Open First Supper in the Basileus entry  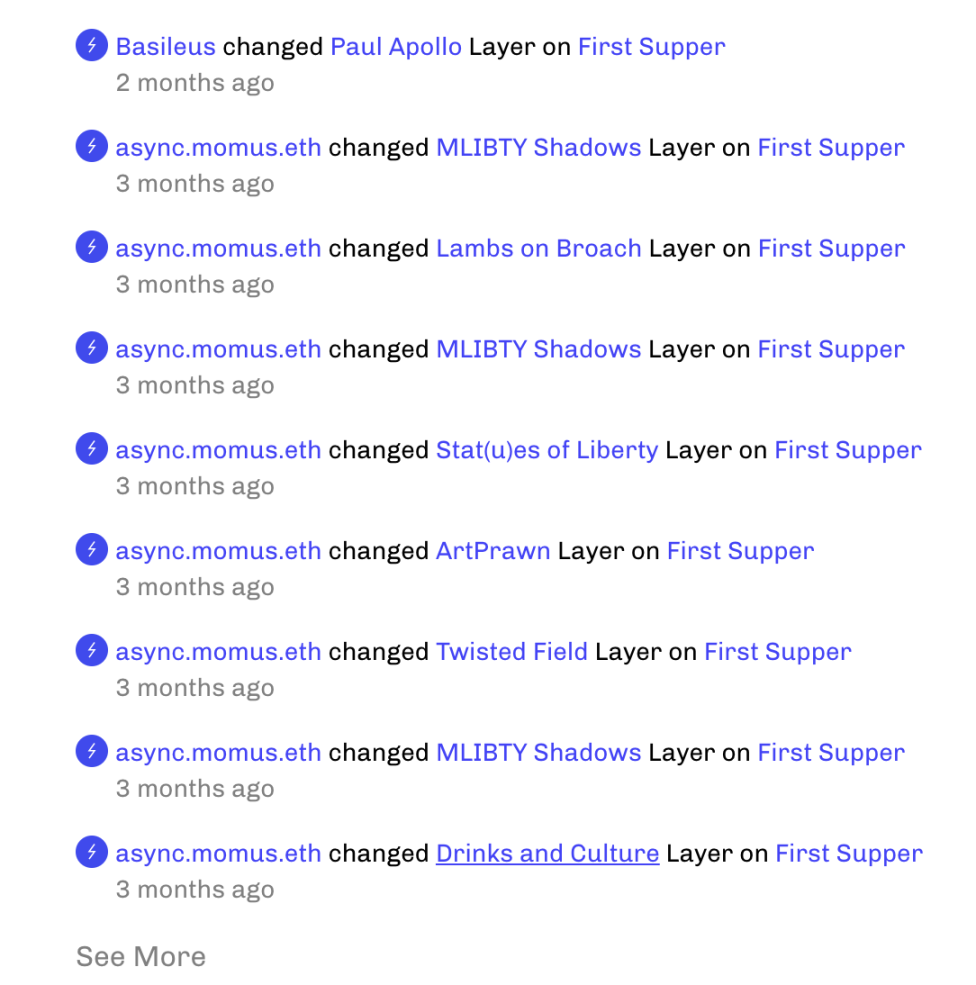(651, 46)
